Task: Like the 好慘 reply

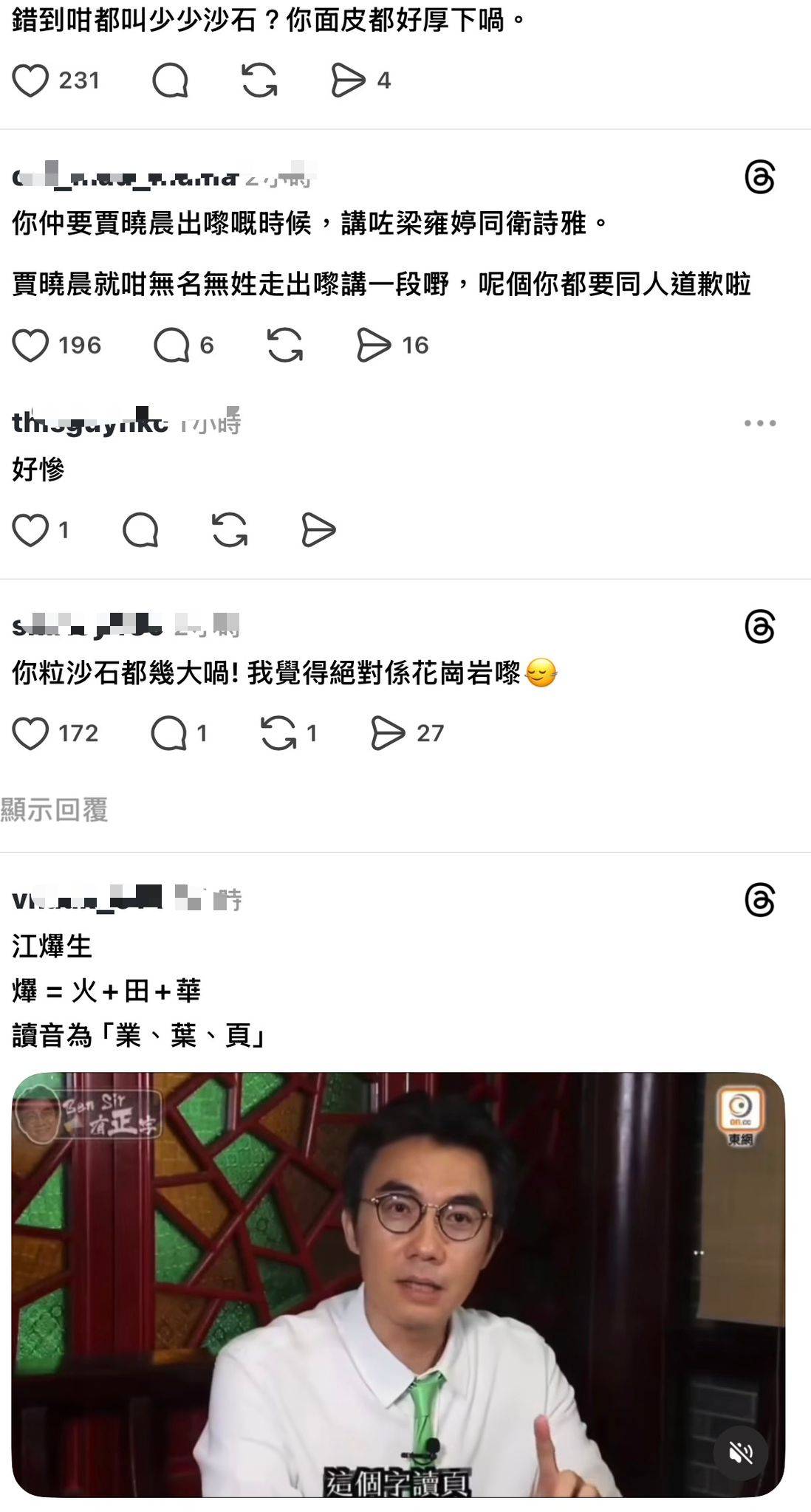Action: tap(31, 530)
